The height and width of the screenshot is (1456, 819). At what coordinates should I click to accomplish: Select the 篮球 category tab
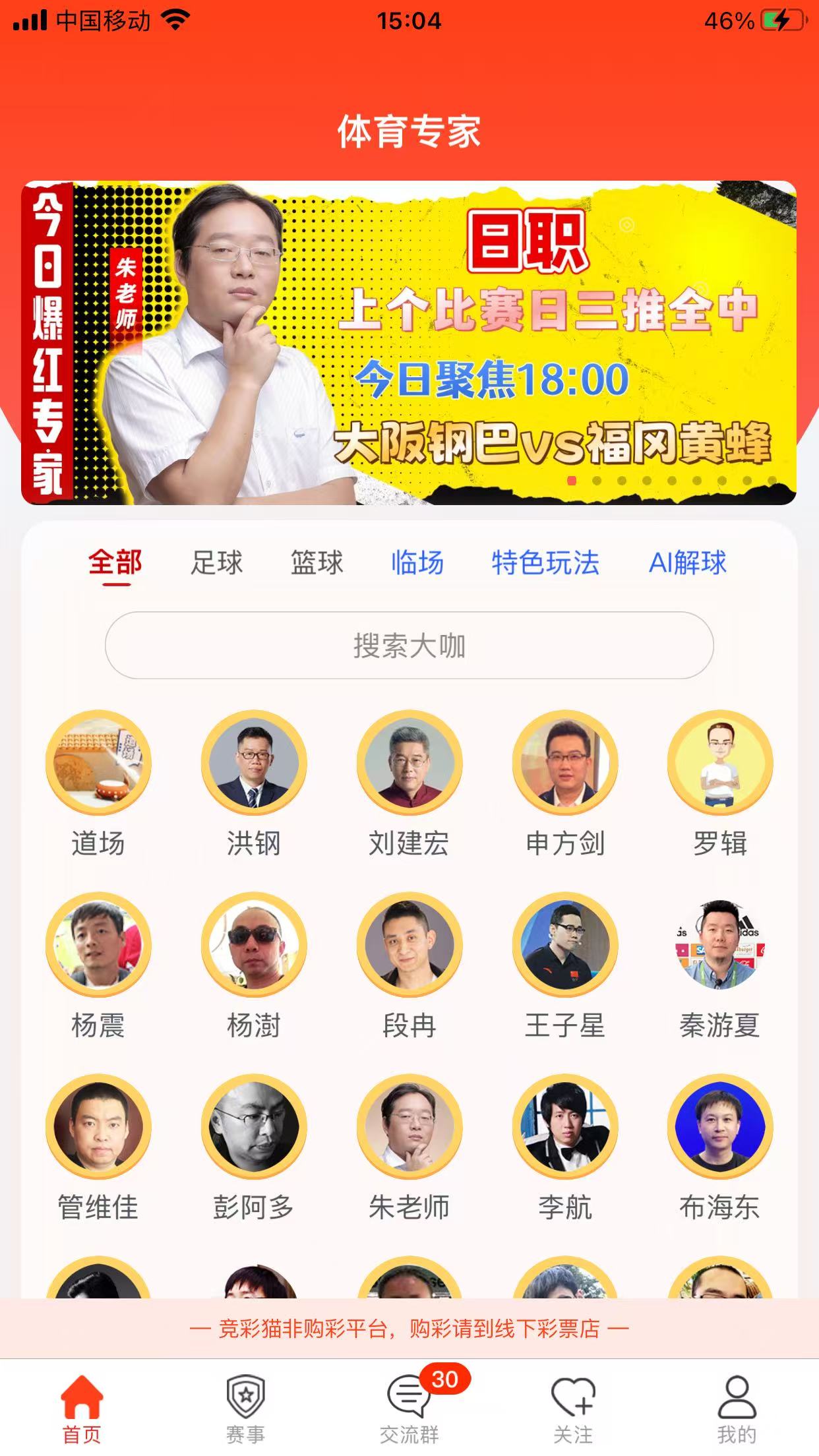(x=317, y=563)
